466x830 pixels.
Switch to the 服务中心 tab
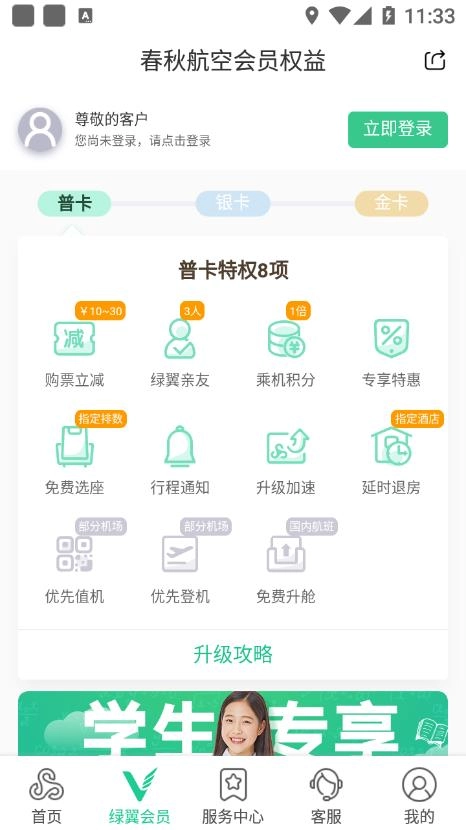[233, 795]
